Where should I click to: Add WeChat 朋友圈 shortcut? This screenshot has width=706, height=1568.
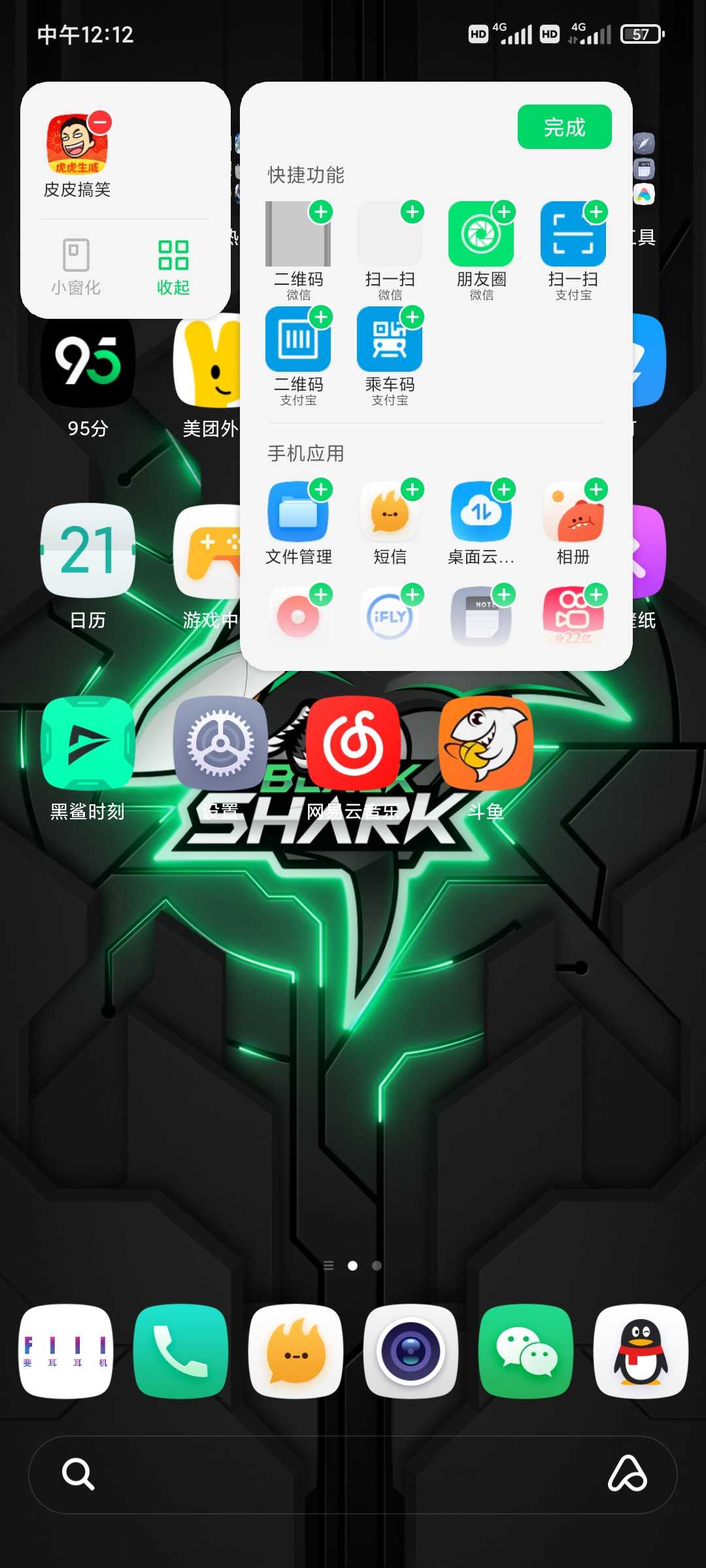tap(504, 212)
